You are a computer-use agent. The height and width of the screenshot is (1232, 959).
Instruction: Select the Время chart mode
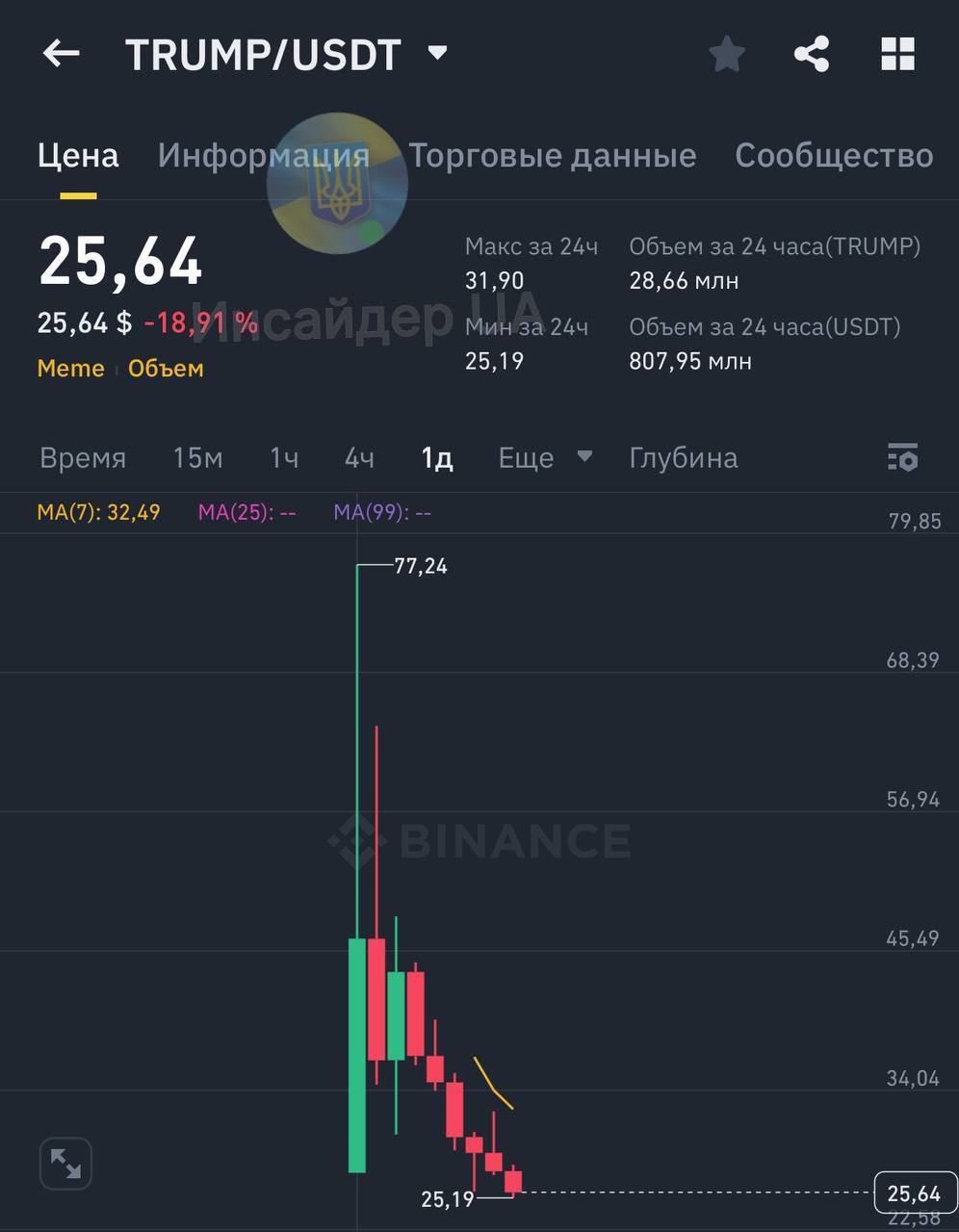(83, 458)
